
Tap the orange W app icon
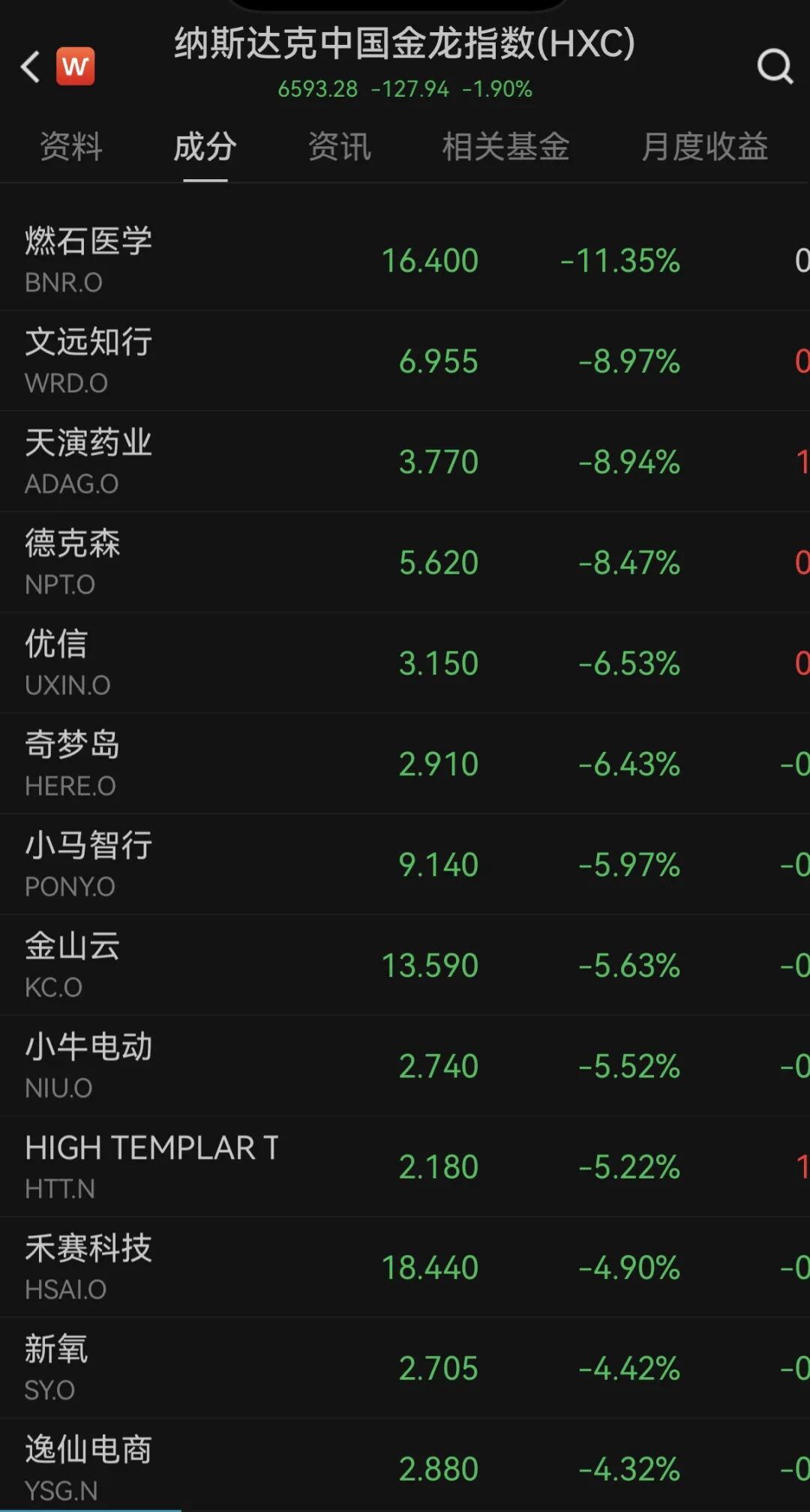76,67
